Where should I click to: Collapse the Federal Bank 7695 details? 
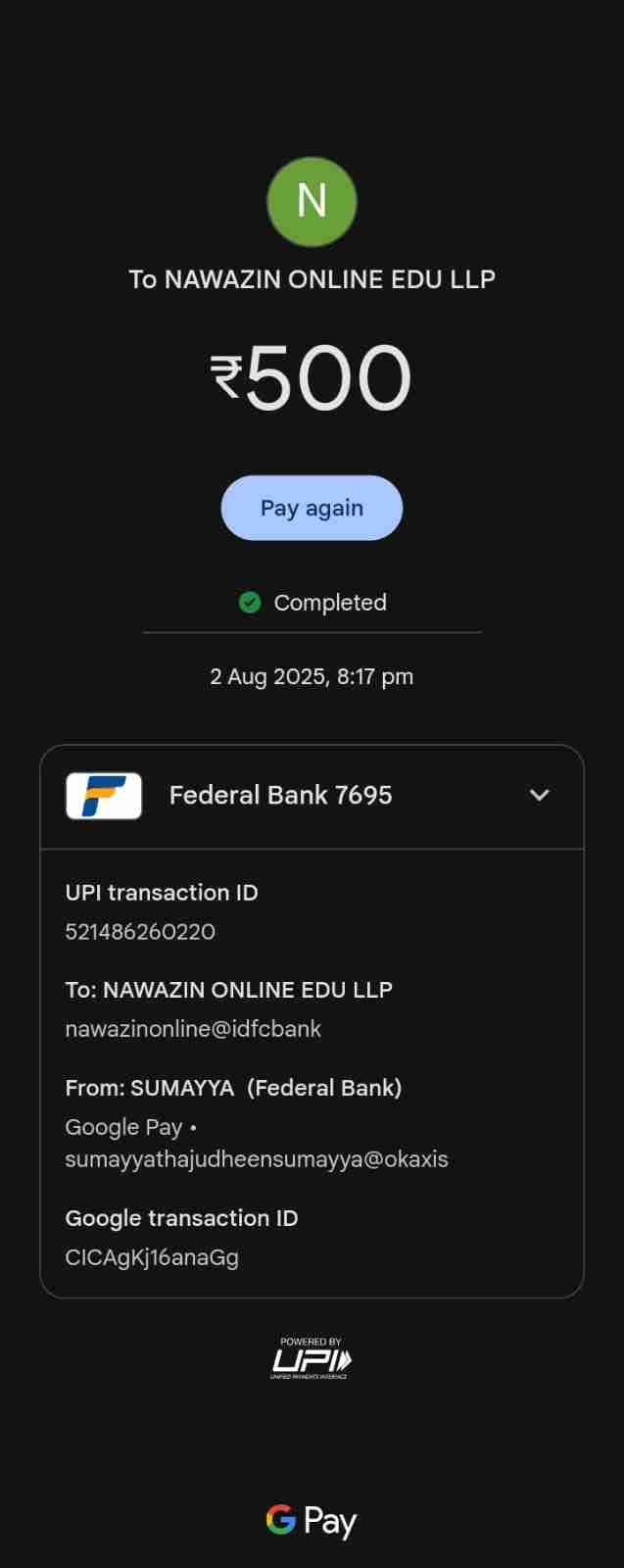539,795
